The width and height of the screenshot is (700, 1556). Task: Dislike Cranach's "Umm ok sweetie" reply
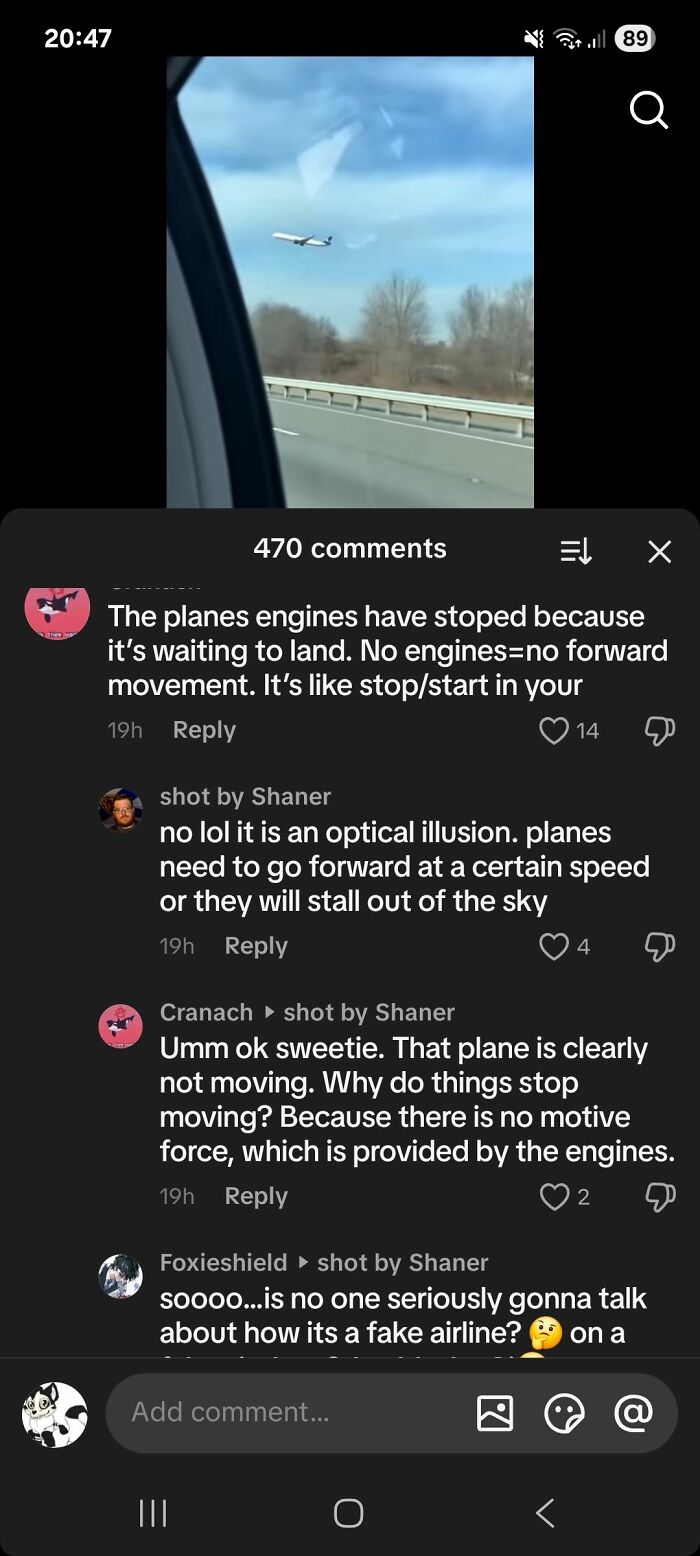pos(659,1196)
